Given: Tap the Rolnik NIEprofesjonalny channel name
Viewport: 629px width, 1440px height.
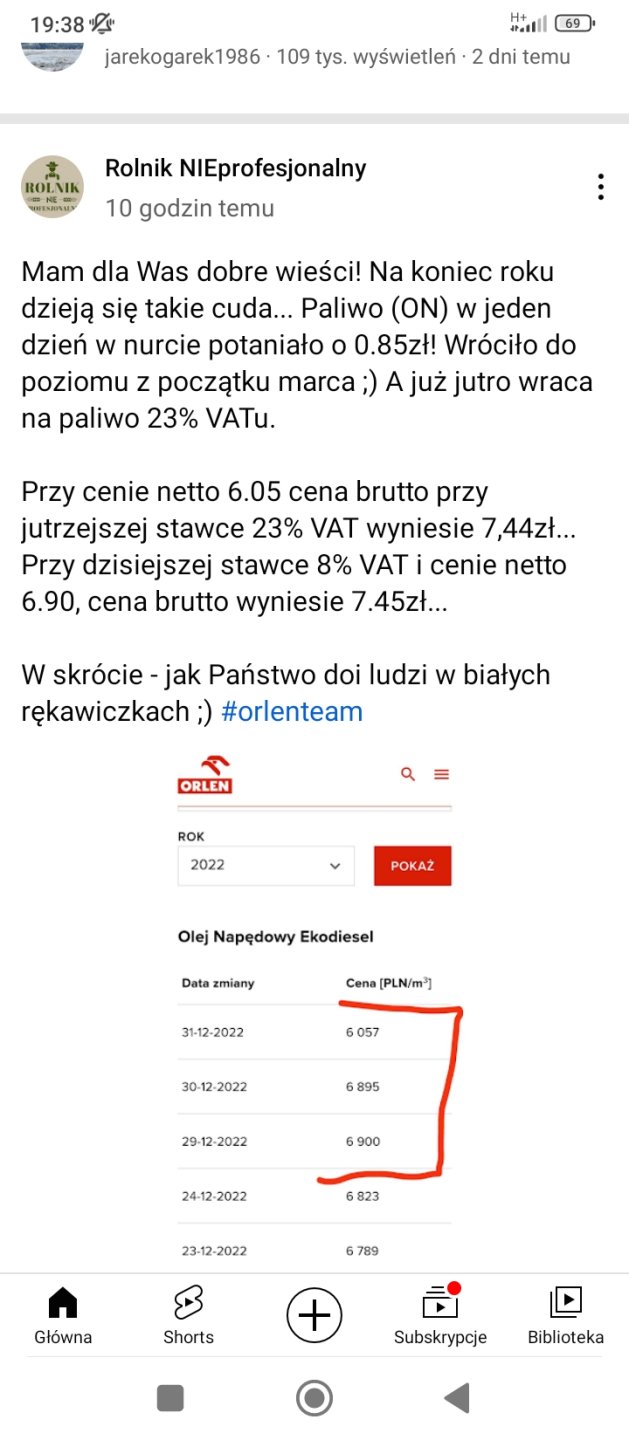Looking at the screenshot, I should point(235,169).
